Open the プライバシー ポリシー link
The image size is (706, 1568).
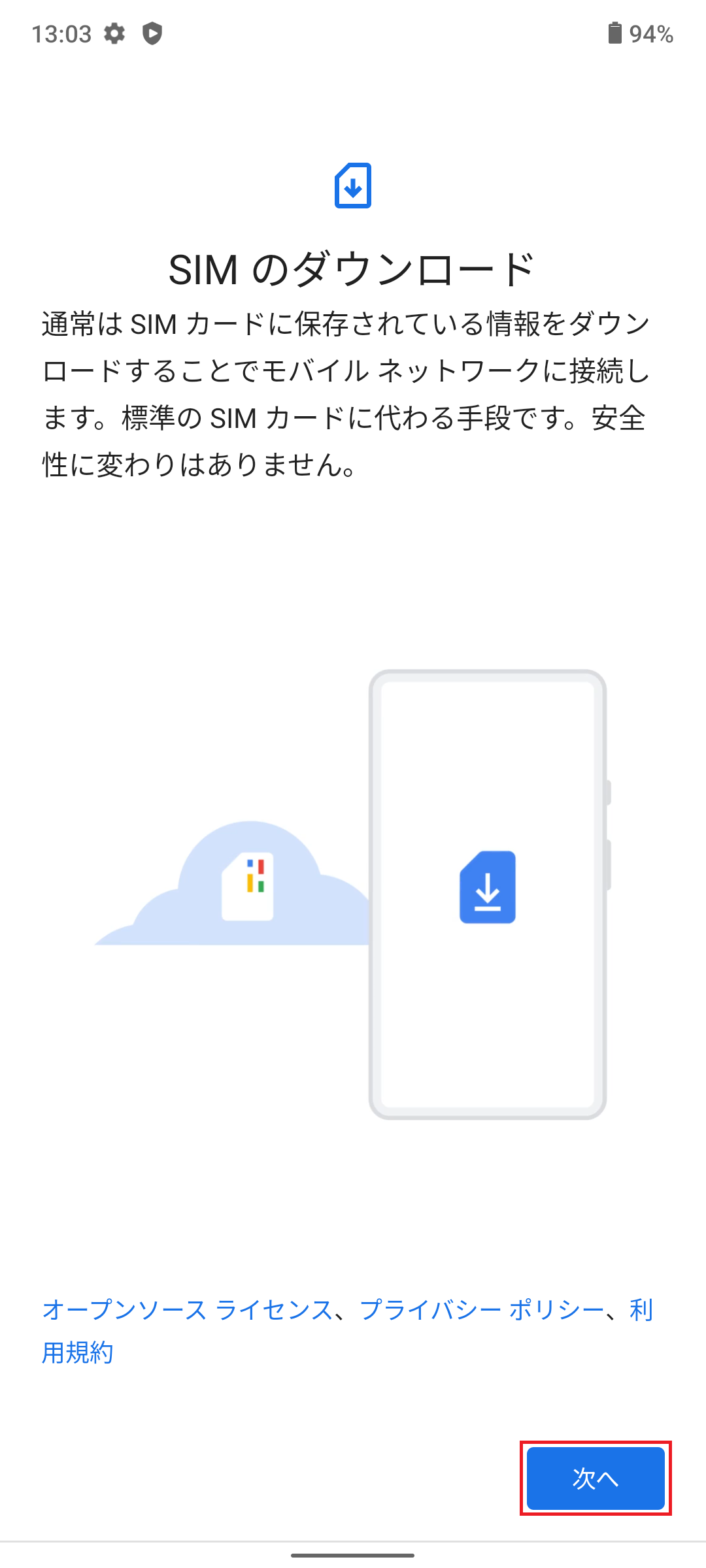pos(482,1310)
